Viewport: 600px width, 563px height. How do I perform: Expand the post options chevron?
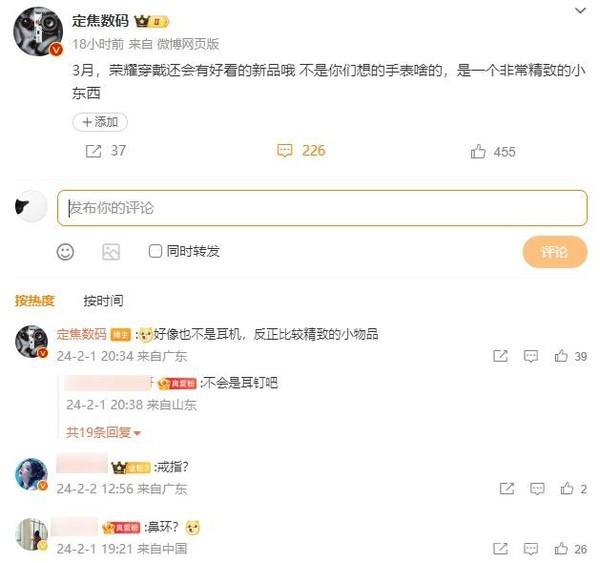point(581,11)
